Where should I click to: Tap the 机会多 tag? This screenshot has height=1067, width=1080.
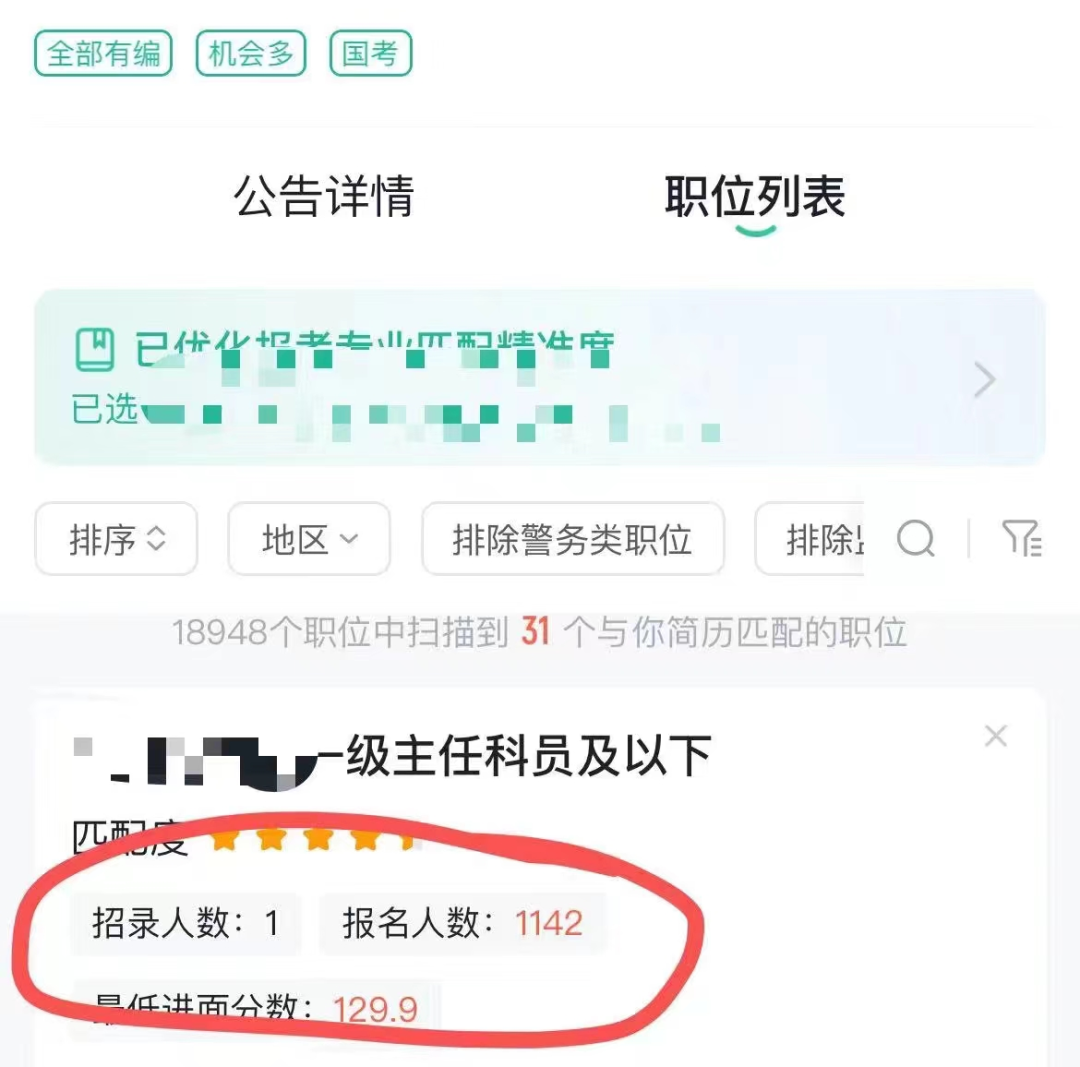point(251,53)
